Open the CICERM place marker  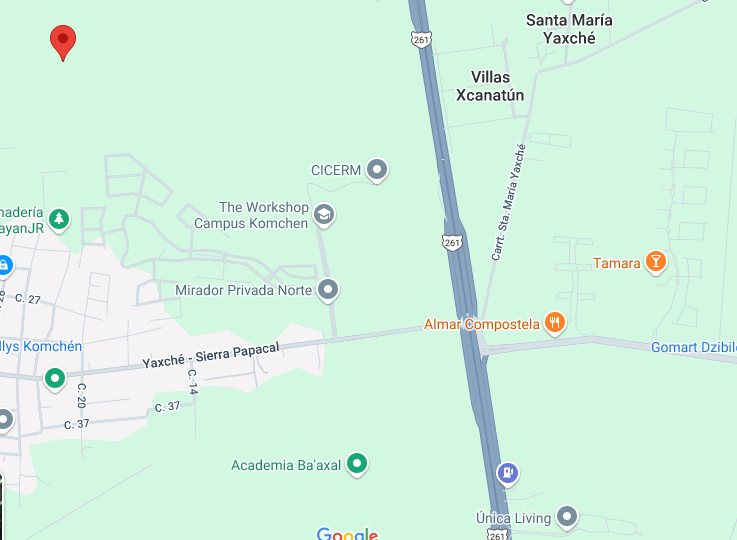(377, 169)
